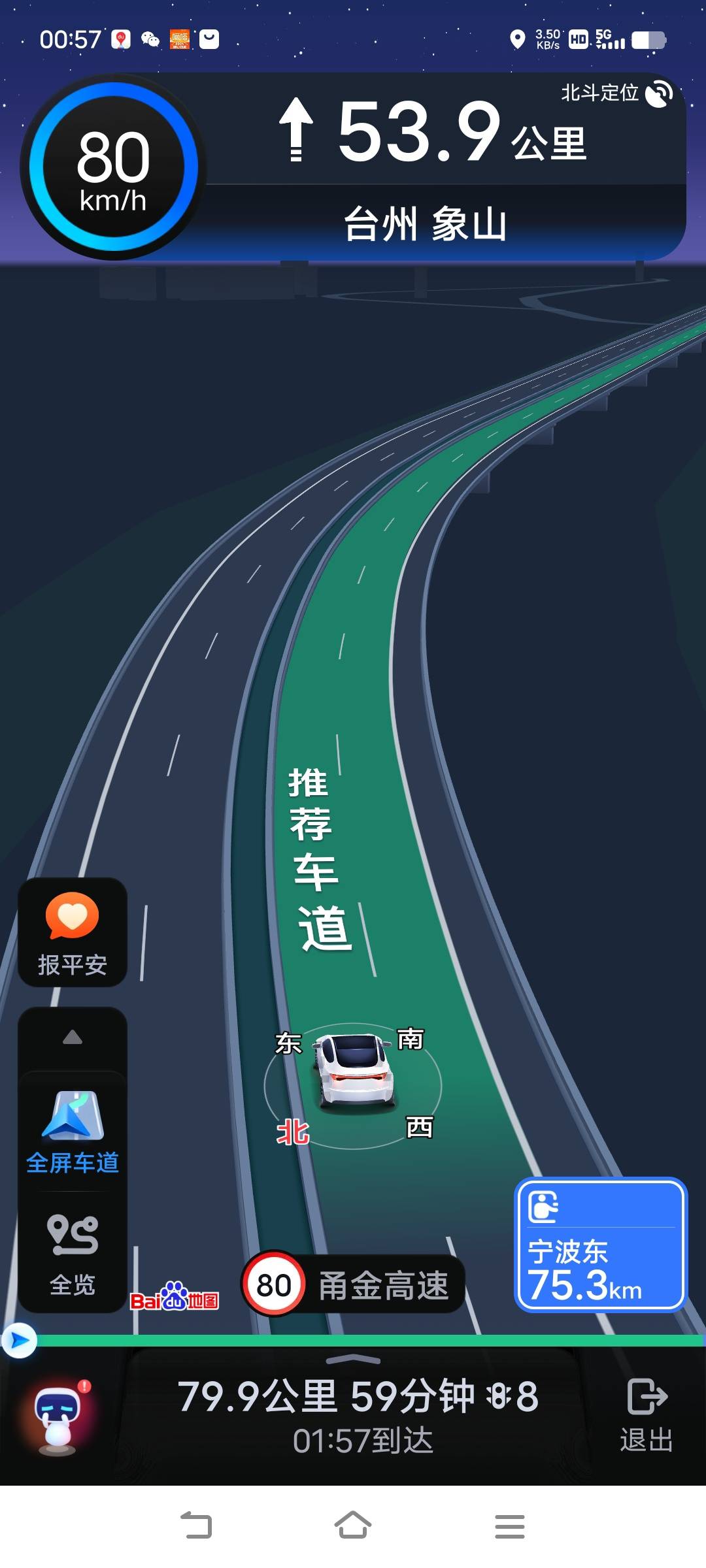Expand the side toolbox arrow
The image size is (706, 1568).
coord(72,1038)
